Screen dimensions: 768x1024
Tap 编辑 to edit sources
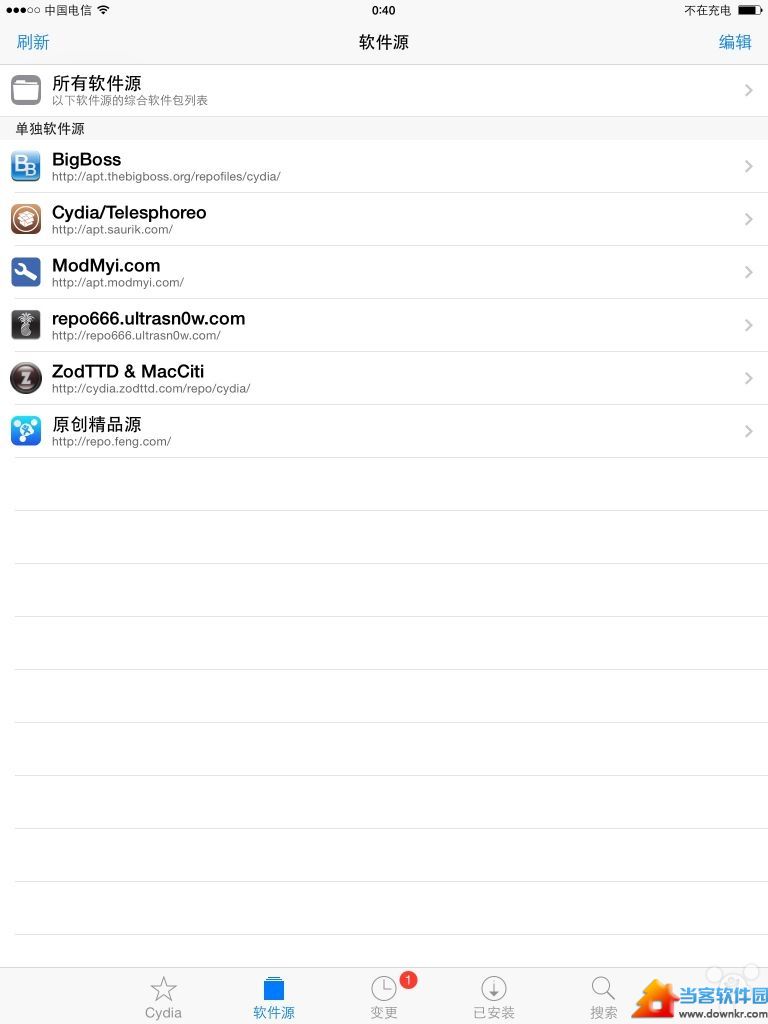click(x=735, y=42)
